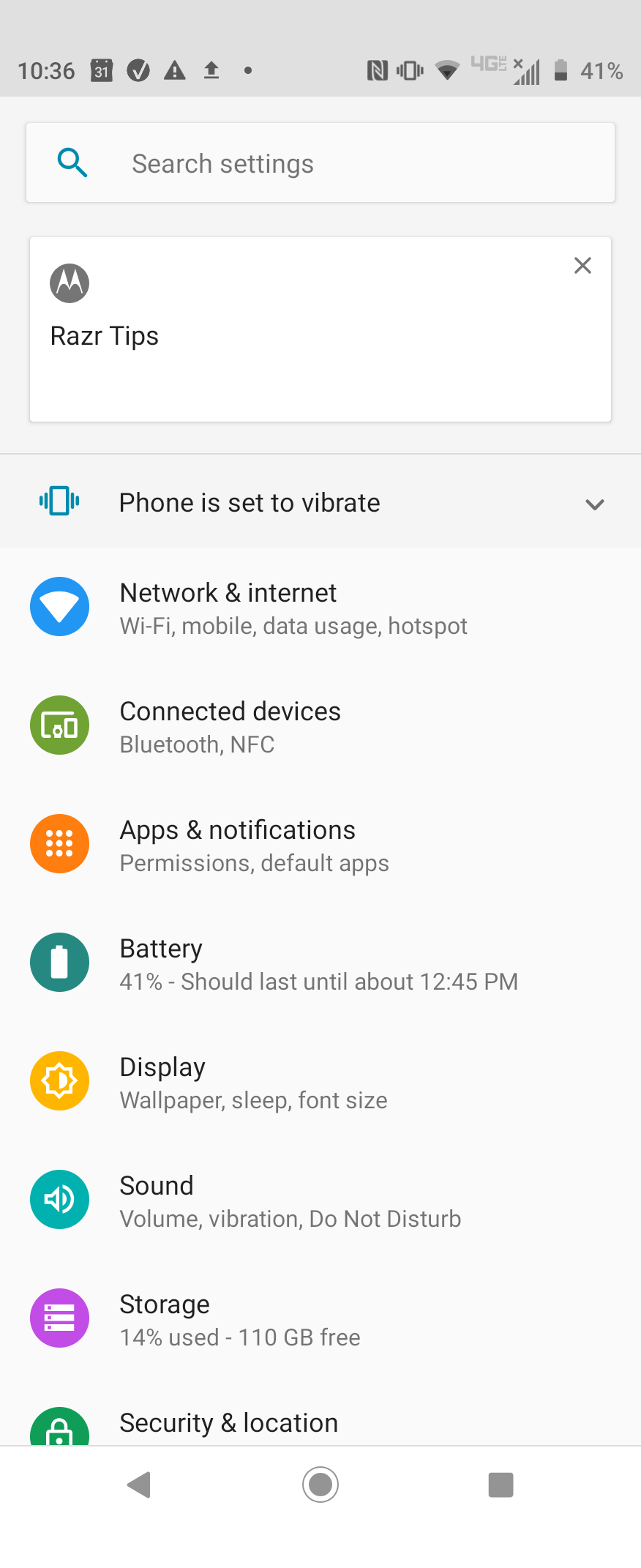Viewport: 641px width, 1568px height.
Task: Click the vibrate status icon
Action: coord(59,501)
